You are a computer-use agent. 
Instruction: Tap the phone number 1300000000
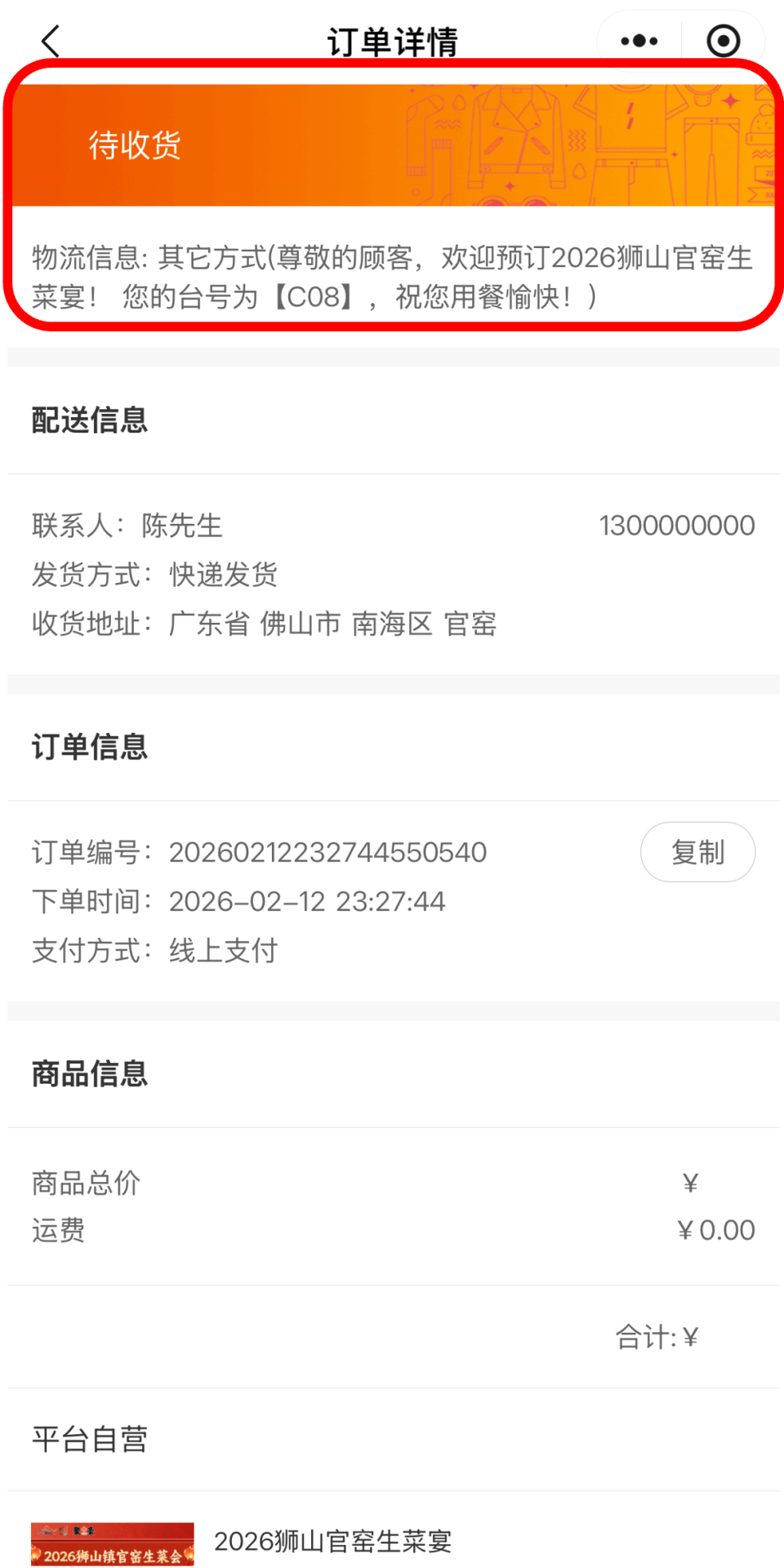coord(676,525)
